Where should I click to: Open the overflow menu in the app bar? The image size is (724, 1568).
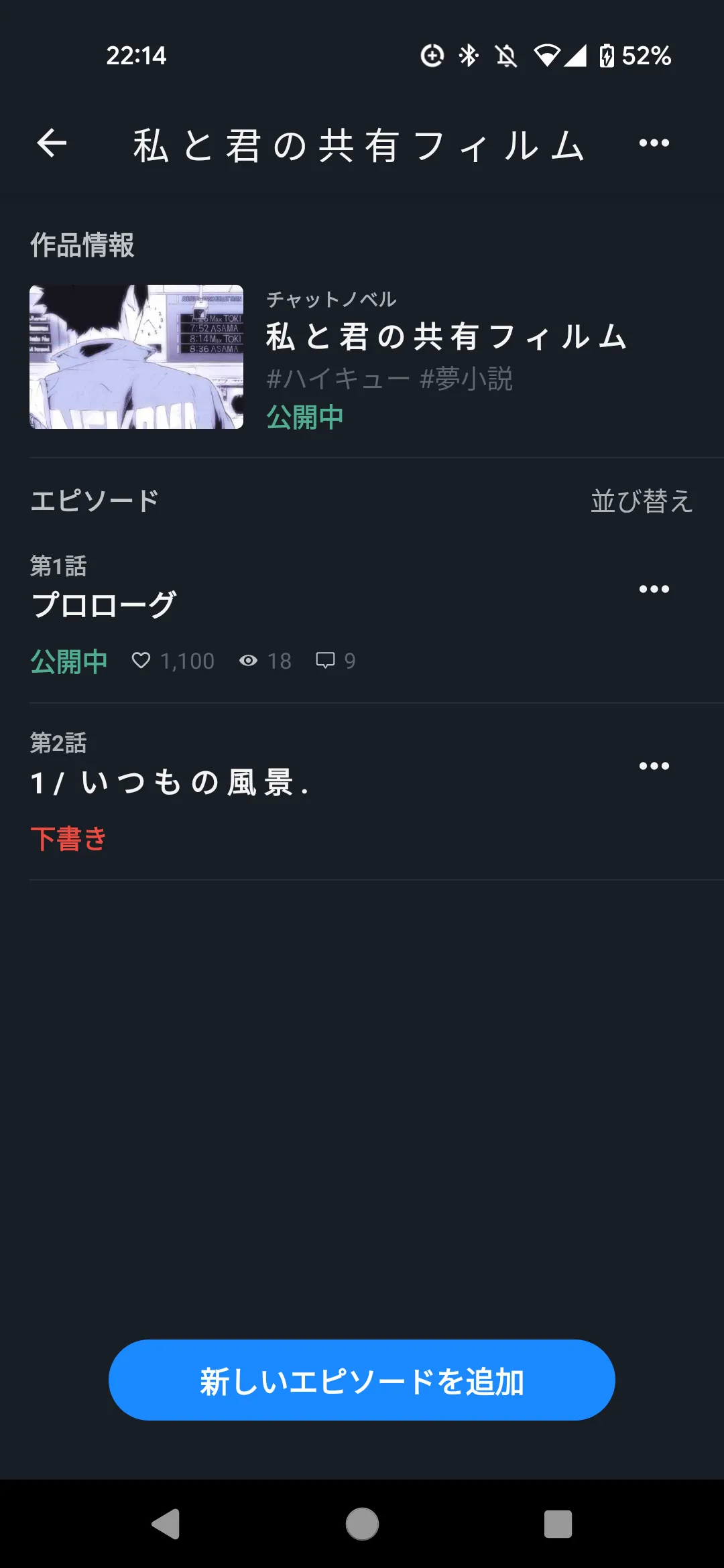click(654, 143)
